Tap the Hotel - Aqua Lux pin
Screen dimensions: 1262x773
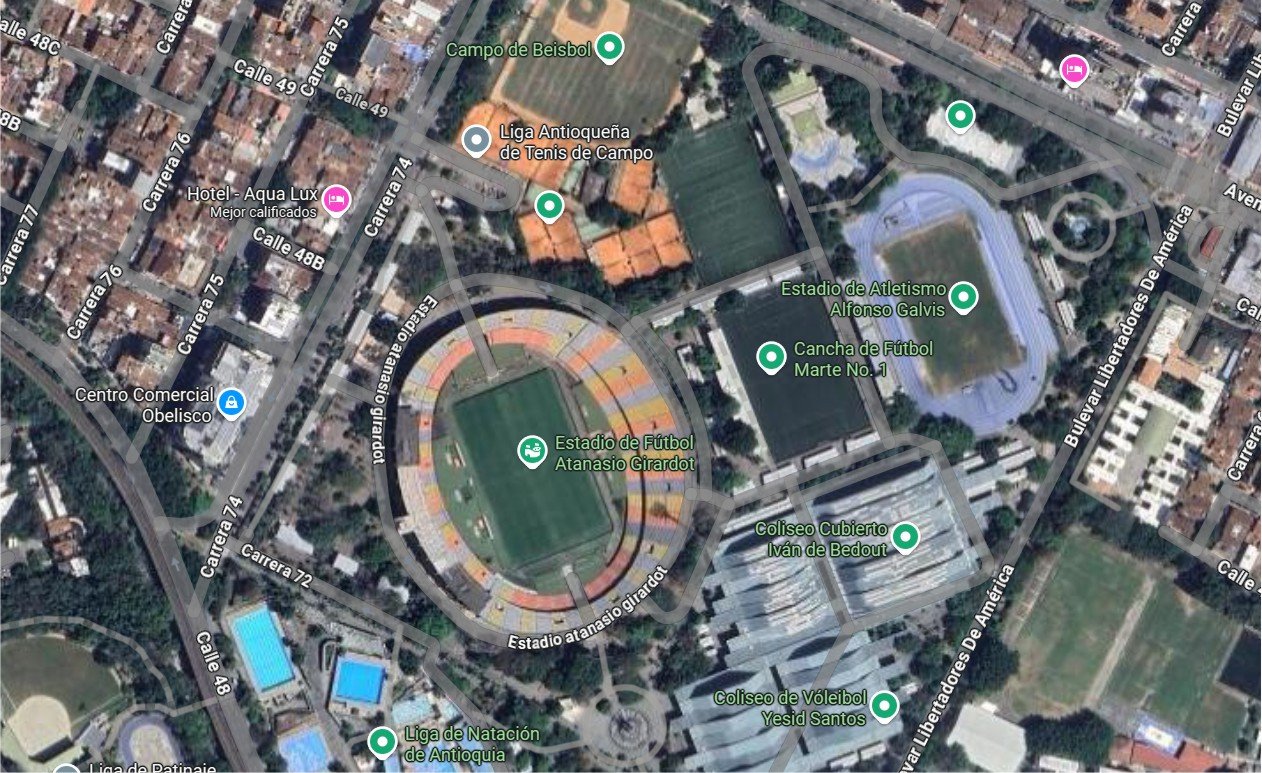tap(336, 199)
